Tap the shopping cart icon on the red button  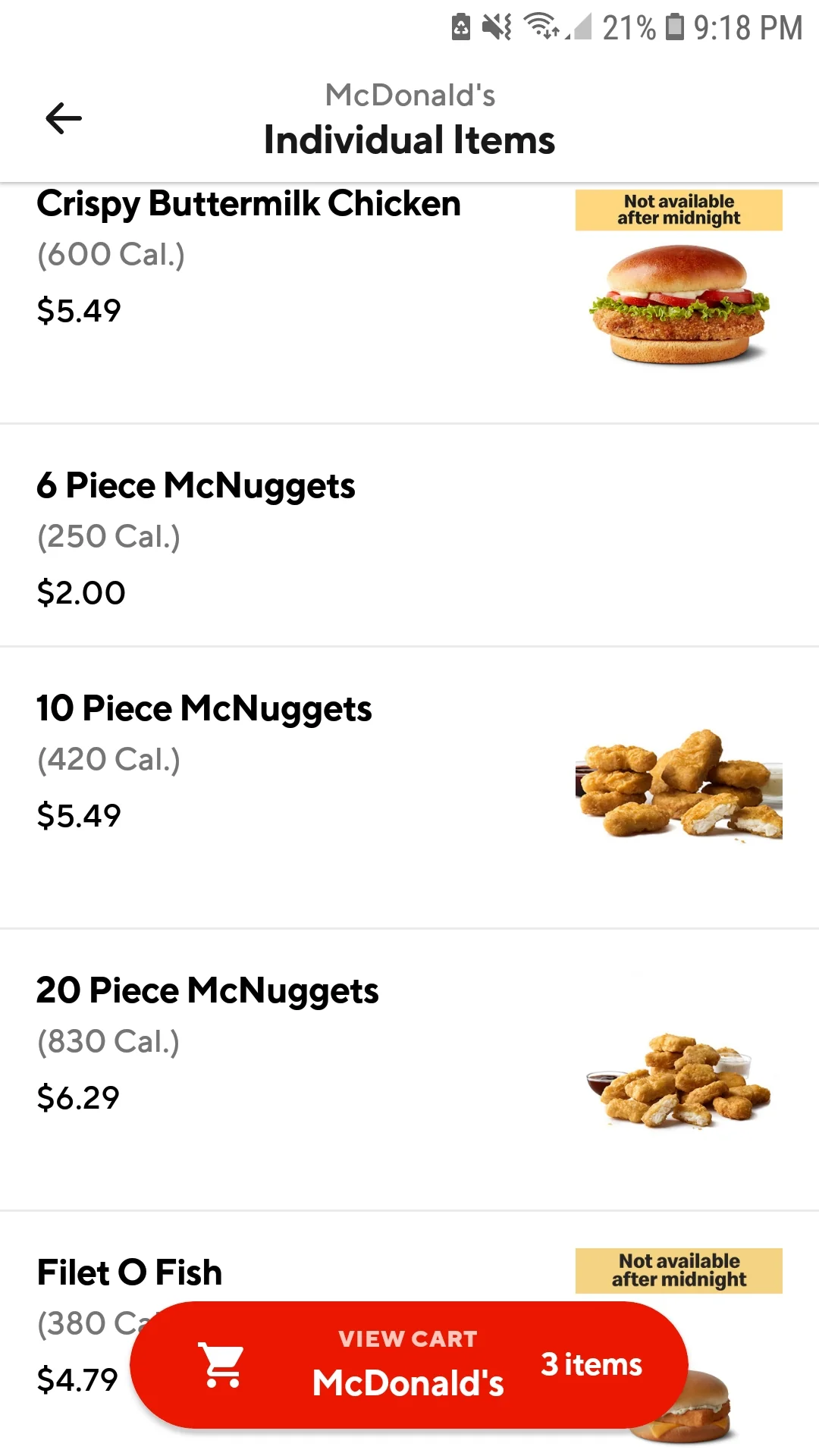(x=219, y=1365)
